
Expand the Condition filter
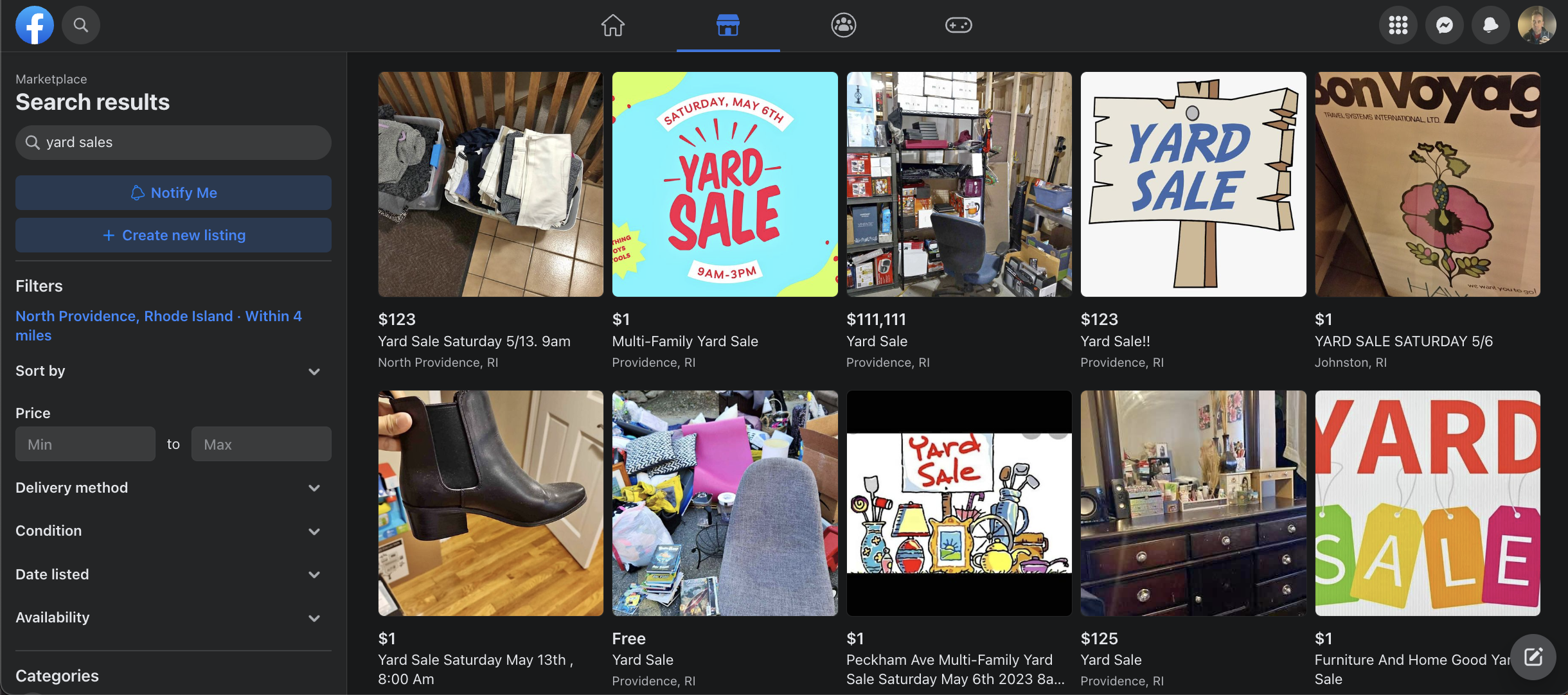(168, 531)
